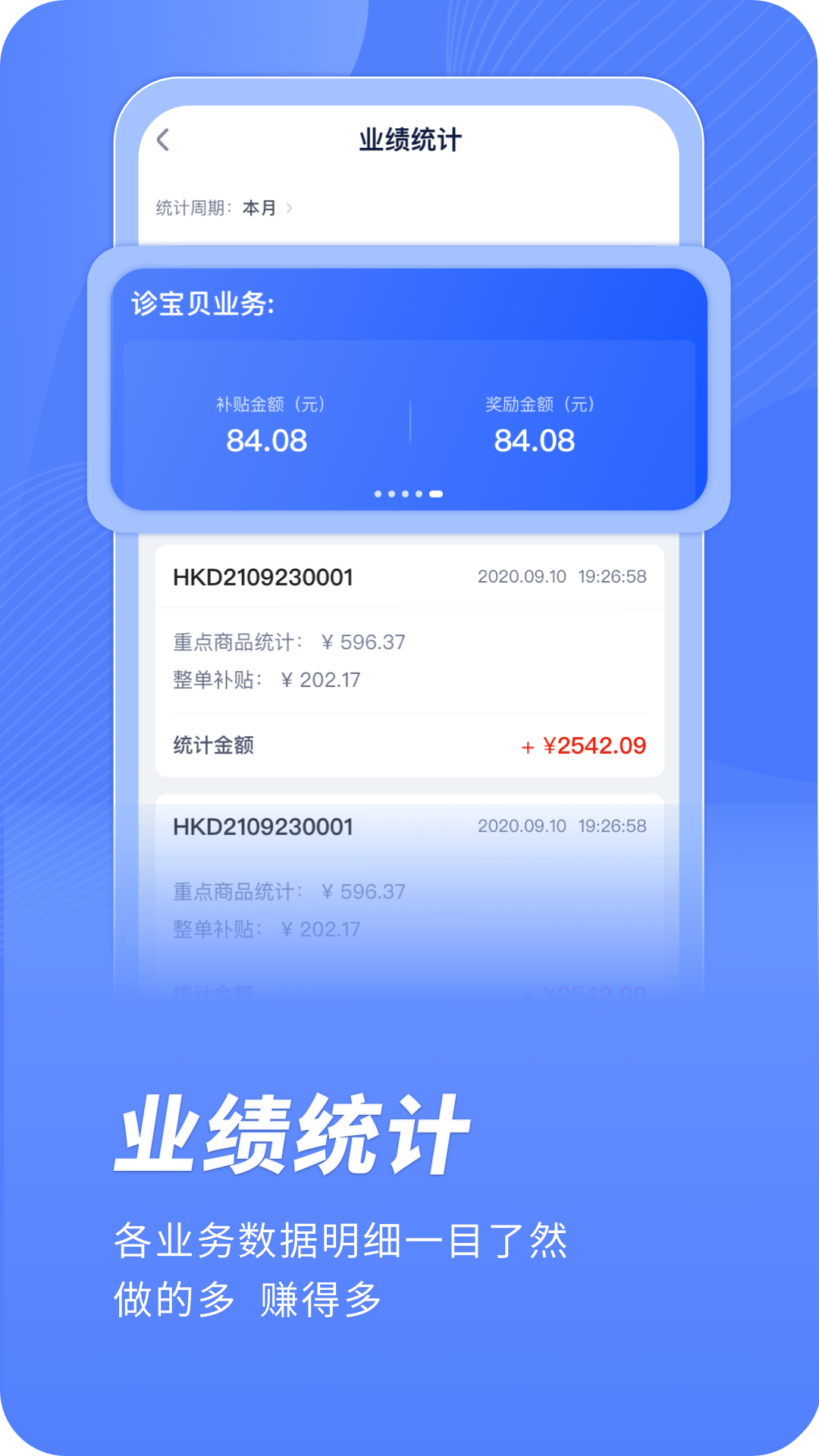The image size is (819, 1456).
Task: Expand the order HKD2109230001 details
Action: [264, 576]
